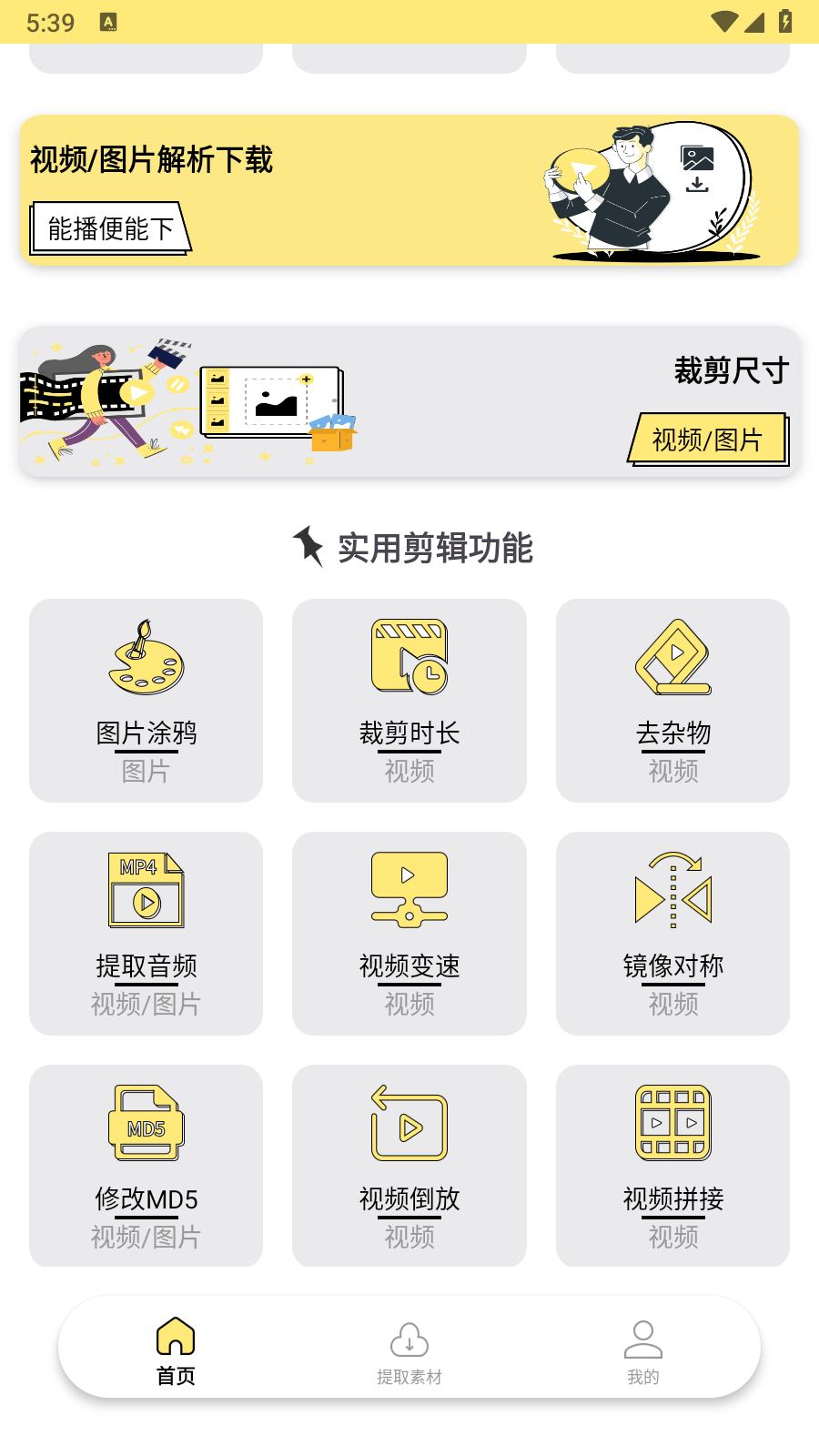Open the 图片涂鸦 (image doodle) tool
The width and height of the screenshot is (819, 1456).
coord(146,701)
